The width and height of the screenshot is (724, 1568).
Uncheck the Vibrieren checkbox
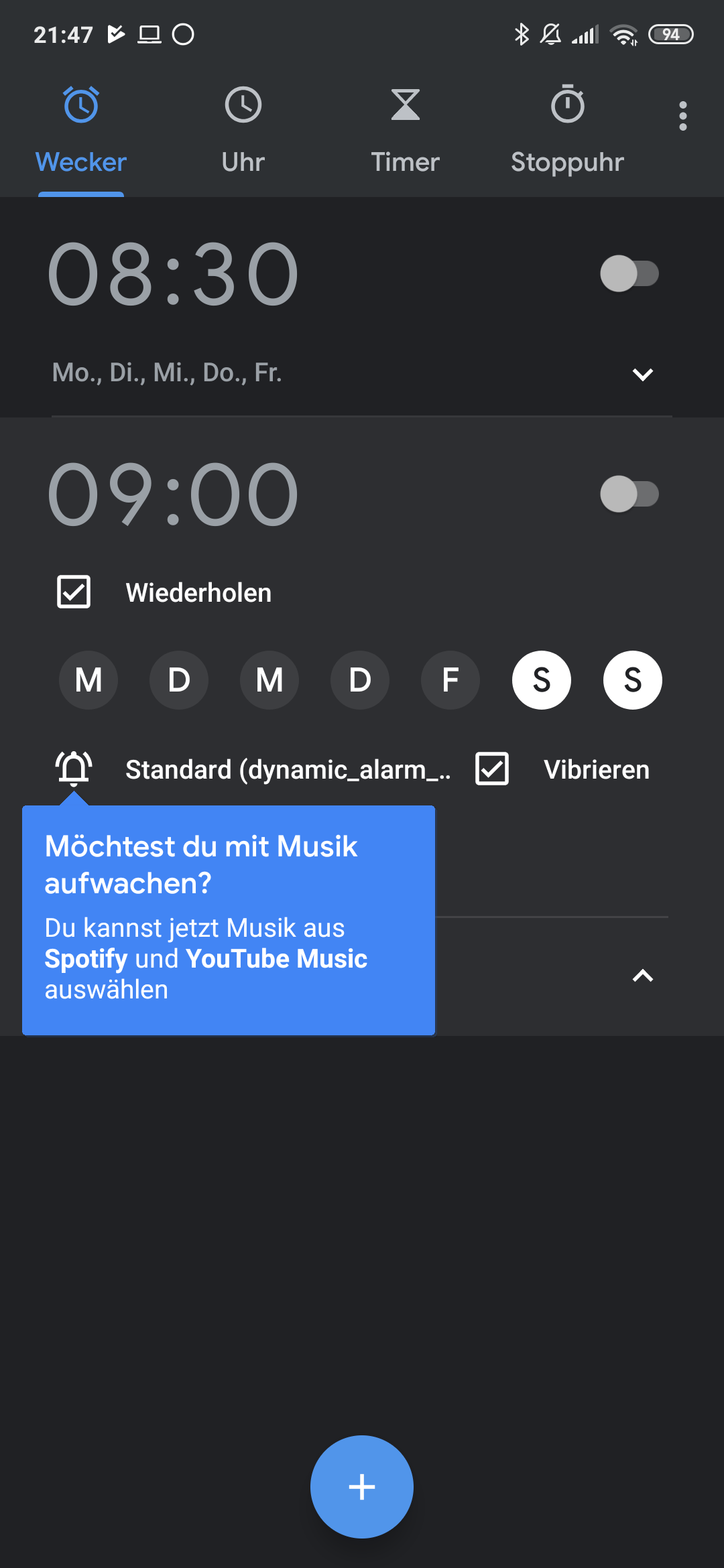[x=492, y=769]
